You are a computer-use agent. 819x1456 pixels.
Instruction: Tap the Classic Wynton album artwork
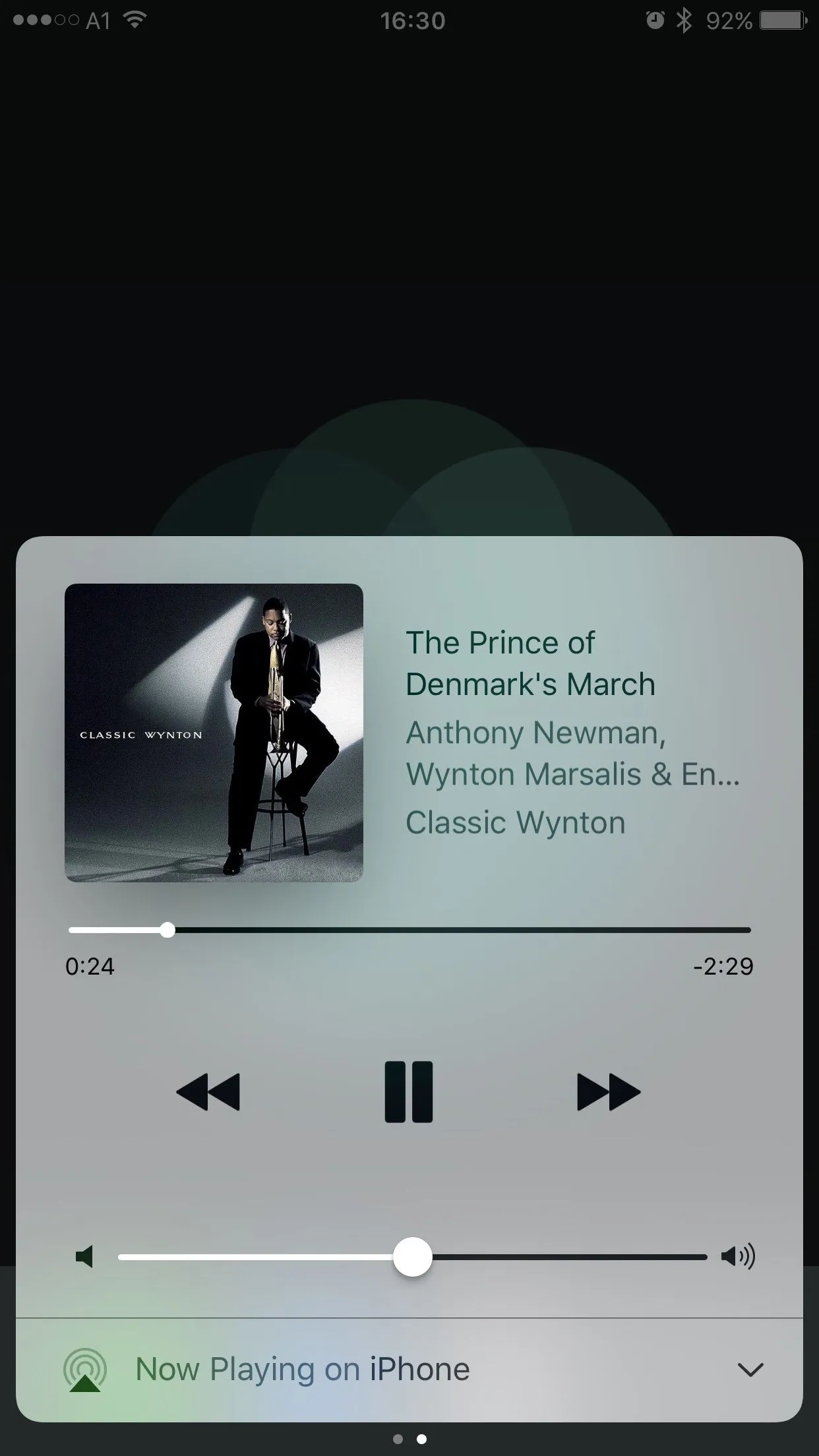coord(214,733)
